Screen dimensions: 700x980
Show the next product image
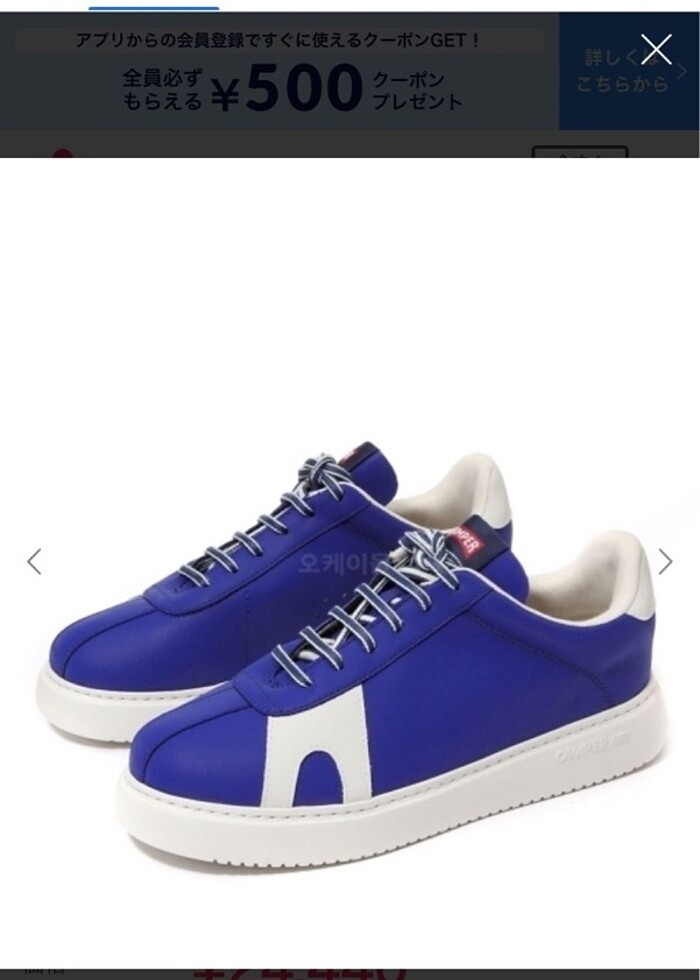[x=665, y=562]
